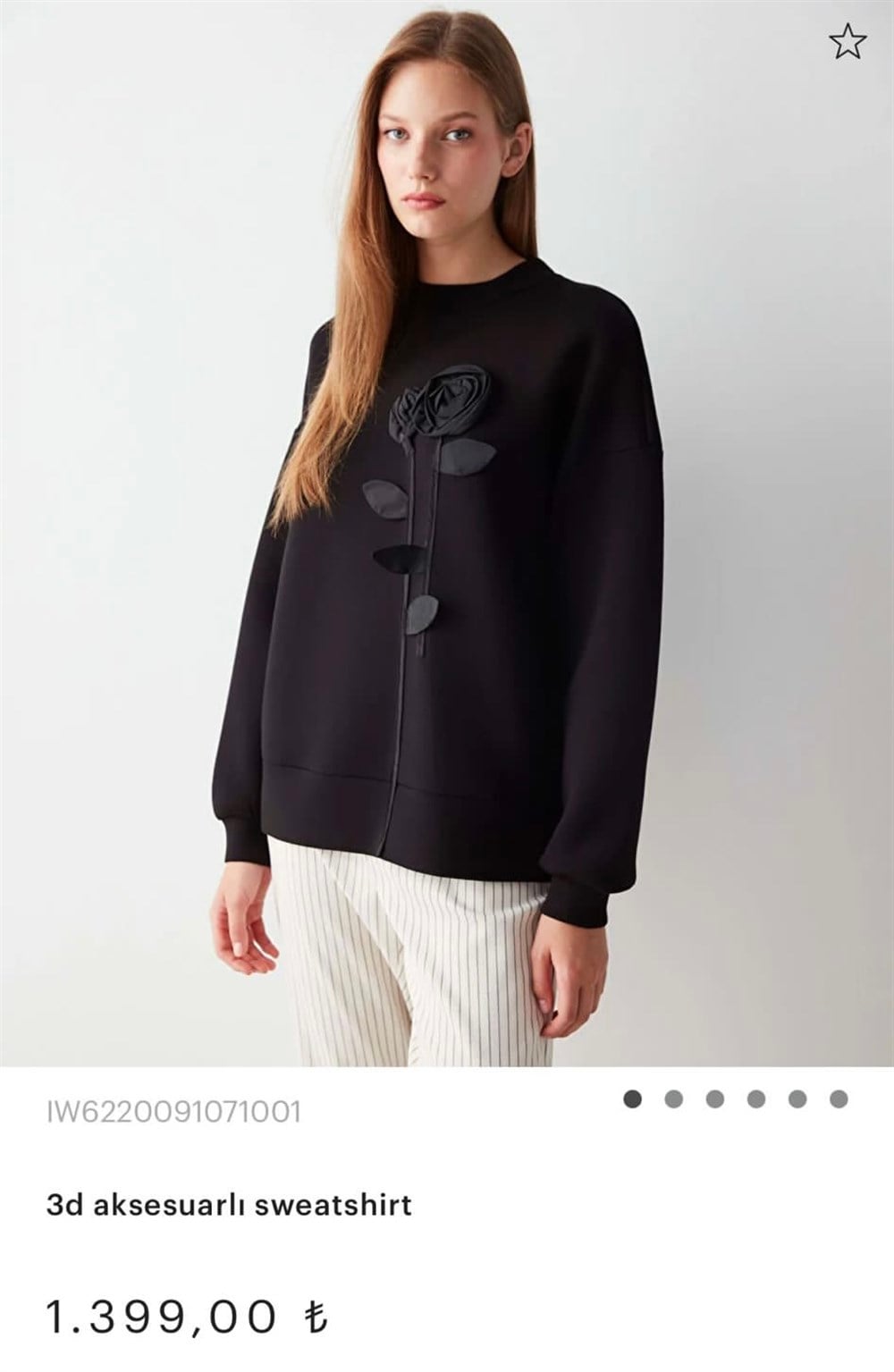Toggle the sweatshirt into your wishlist

[x=850, y=39]
